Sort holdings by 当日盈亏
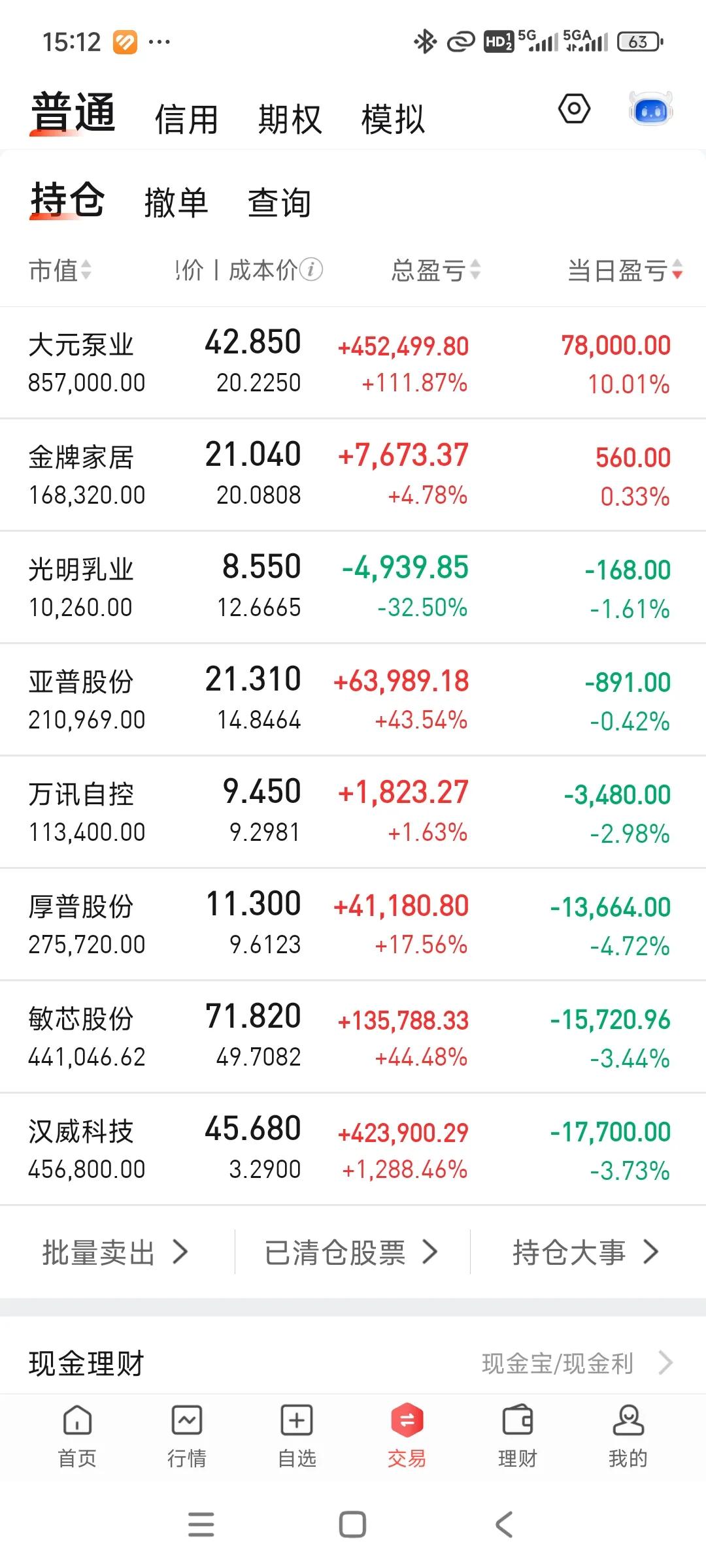The image size is (706, 1568). point(625,270)
